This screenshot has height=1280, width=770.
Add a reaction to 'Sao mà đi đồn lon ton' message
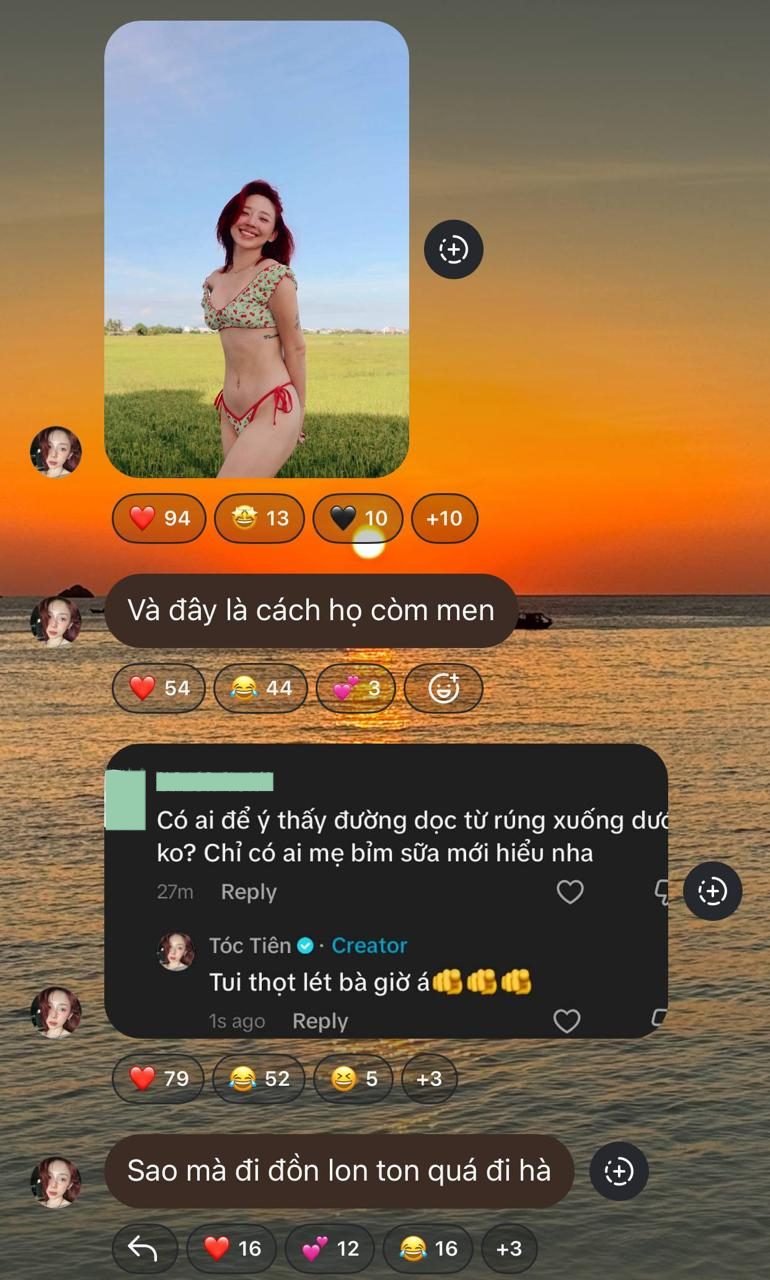click(x=619, y=1171)
